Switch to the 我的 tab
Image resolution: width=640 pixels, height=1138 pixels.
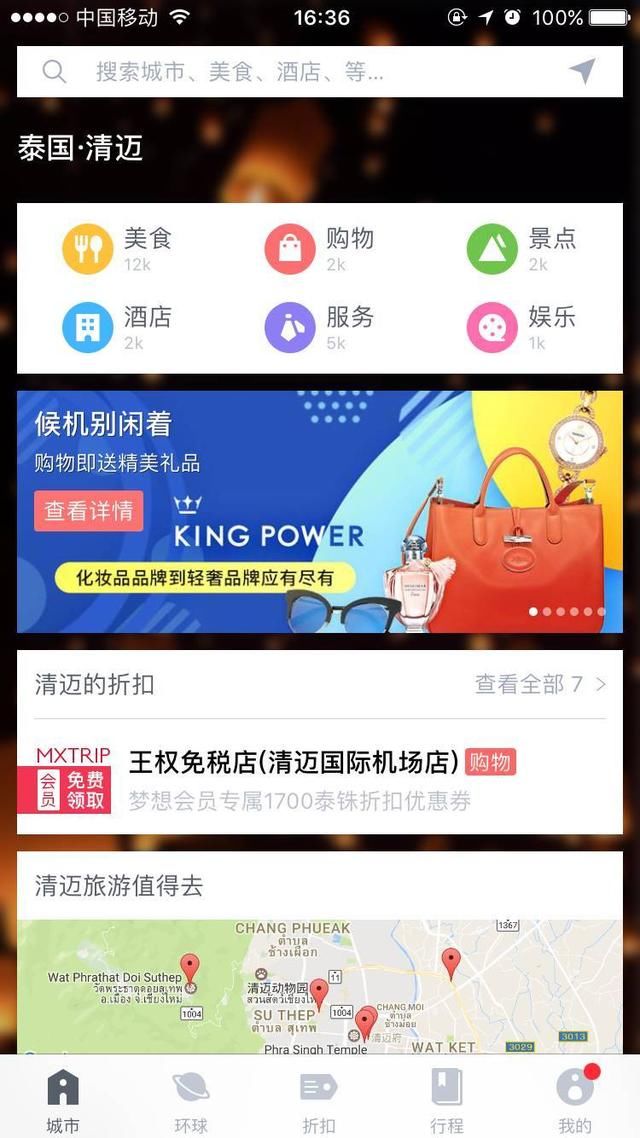click(x=575, y=1099)
